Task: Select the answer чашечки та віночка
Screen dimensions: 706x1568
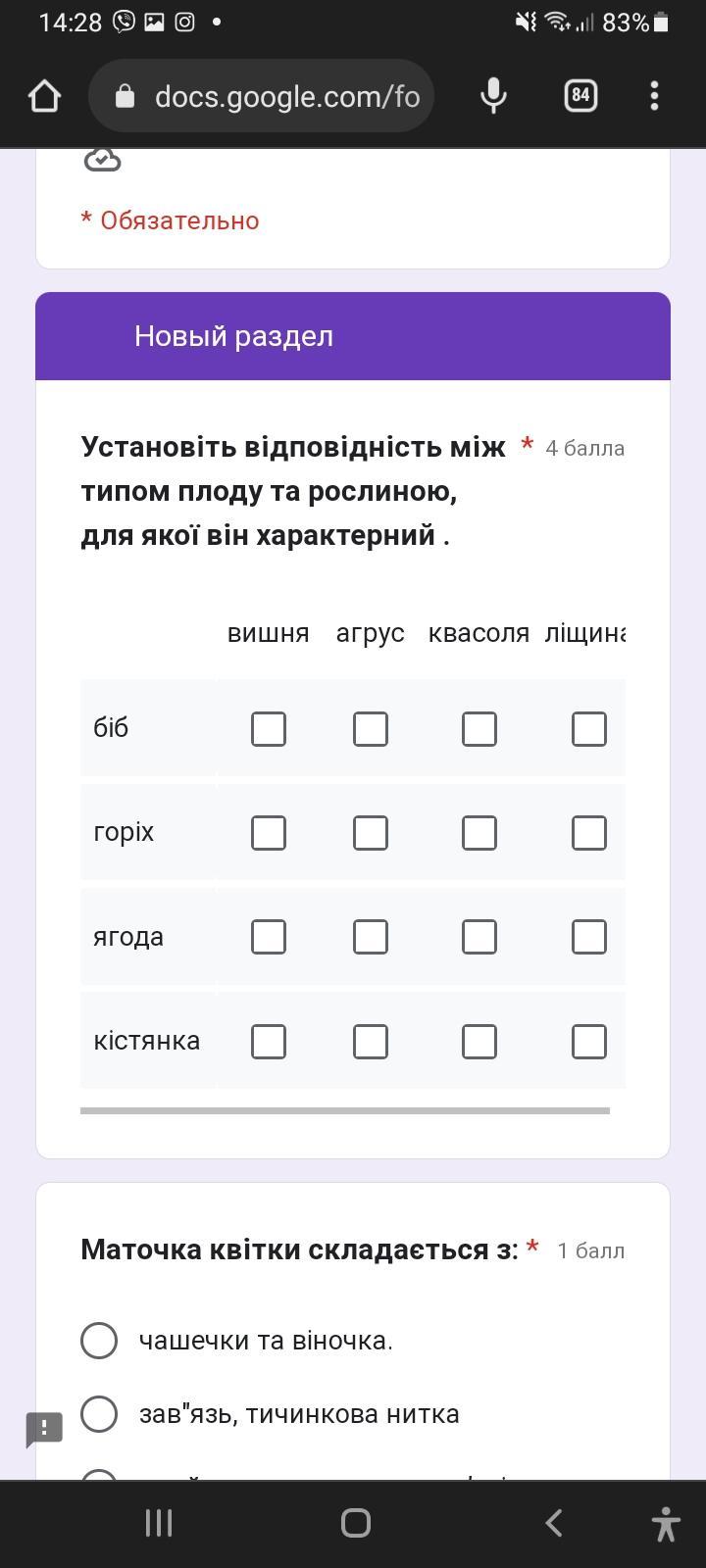Action: tap(99, 1341)
